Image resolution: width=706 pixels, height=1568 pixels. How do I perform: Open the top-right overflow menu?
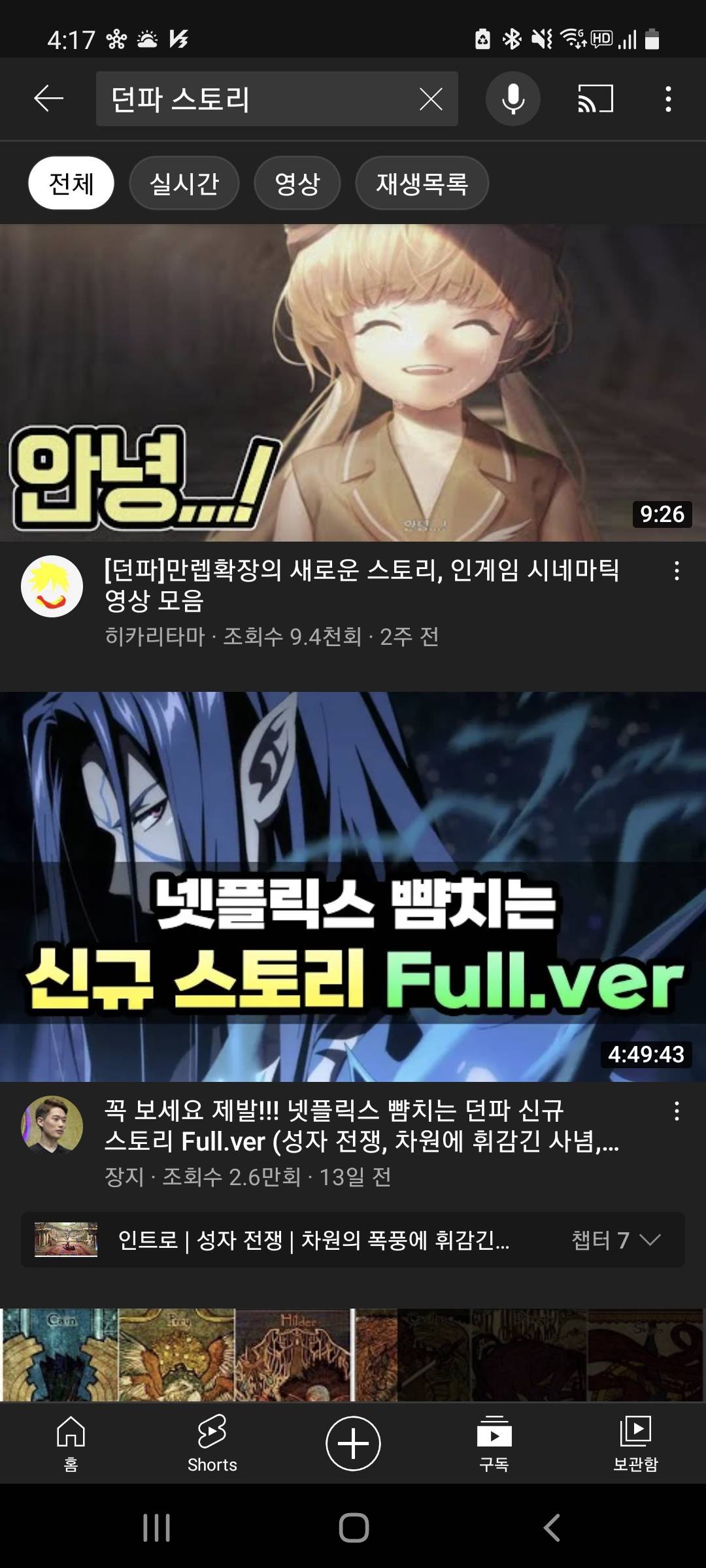pyautogui.click(x=668, y=99)
